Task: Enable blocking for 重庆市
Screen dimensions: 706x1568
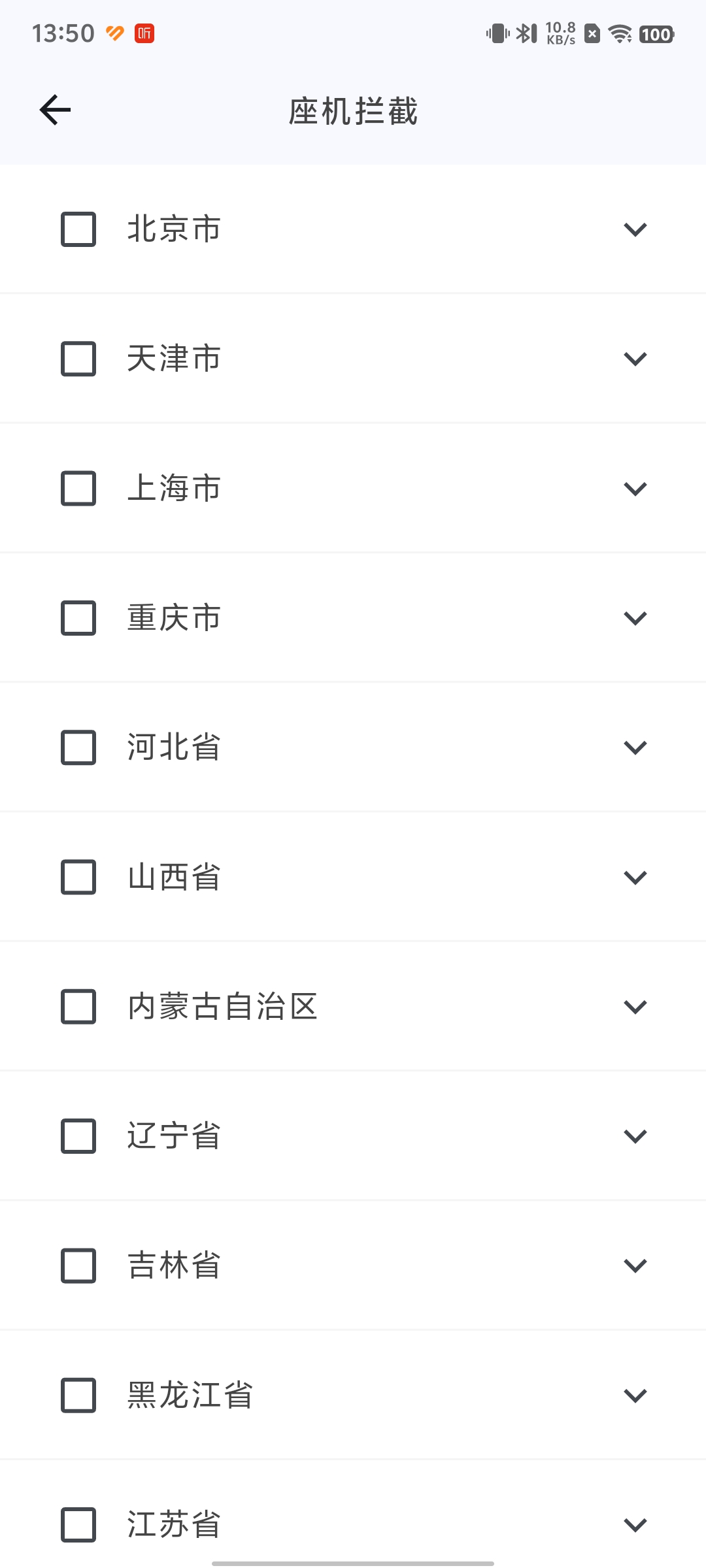Action: coord(78,618)
